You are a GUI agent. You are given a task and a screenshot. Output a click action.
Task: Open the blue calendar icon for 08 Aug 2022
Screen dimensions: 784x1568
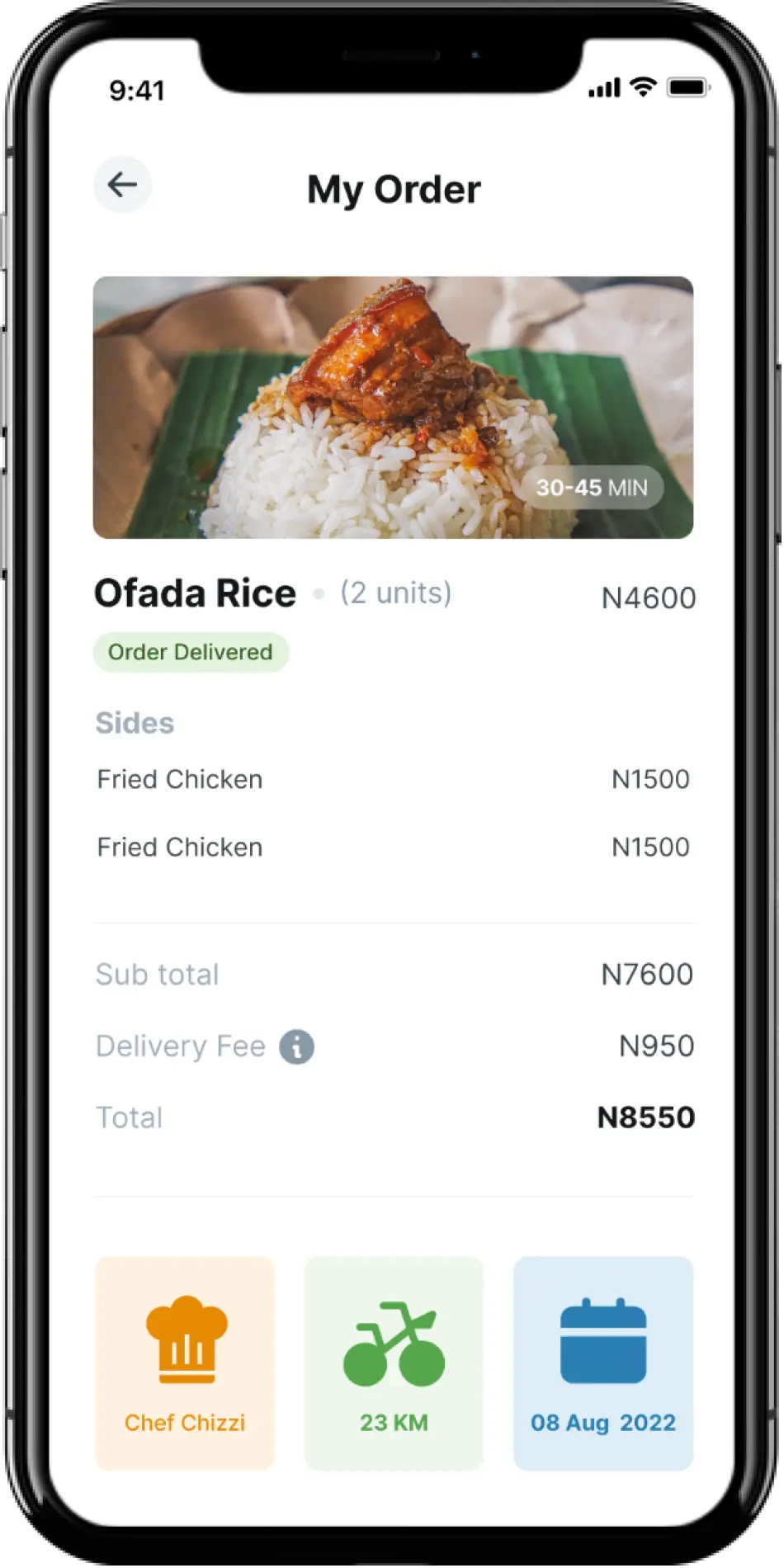[x=602, y=1341]
